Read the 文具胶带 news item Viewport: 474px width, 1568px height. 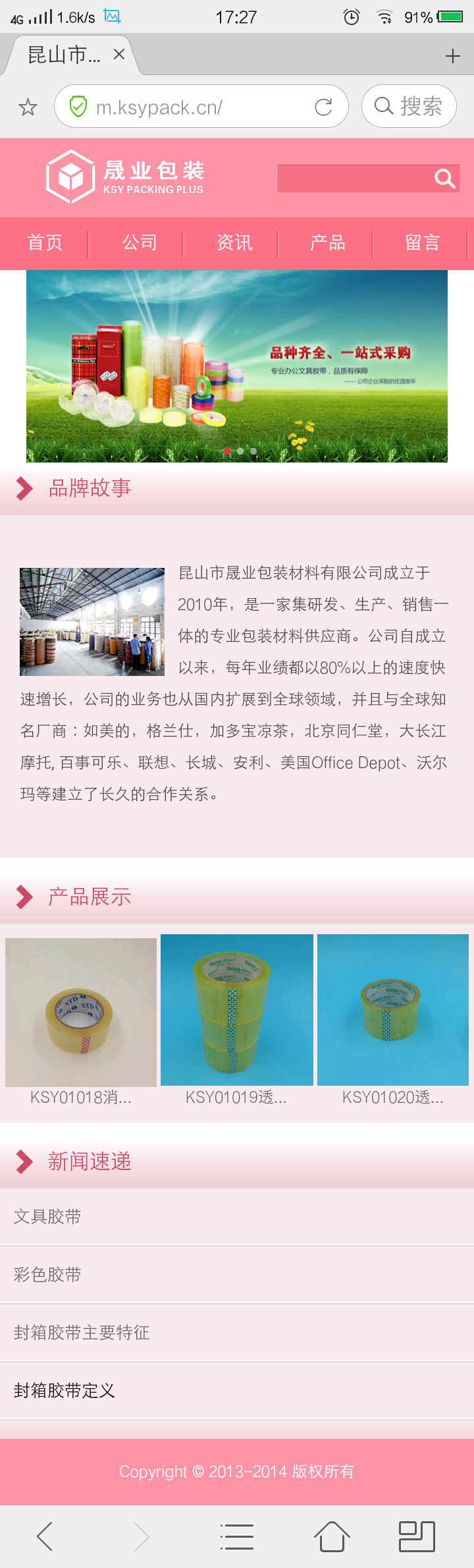tap(47, 1216)
